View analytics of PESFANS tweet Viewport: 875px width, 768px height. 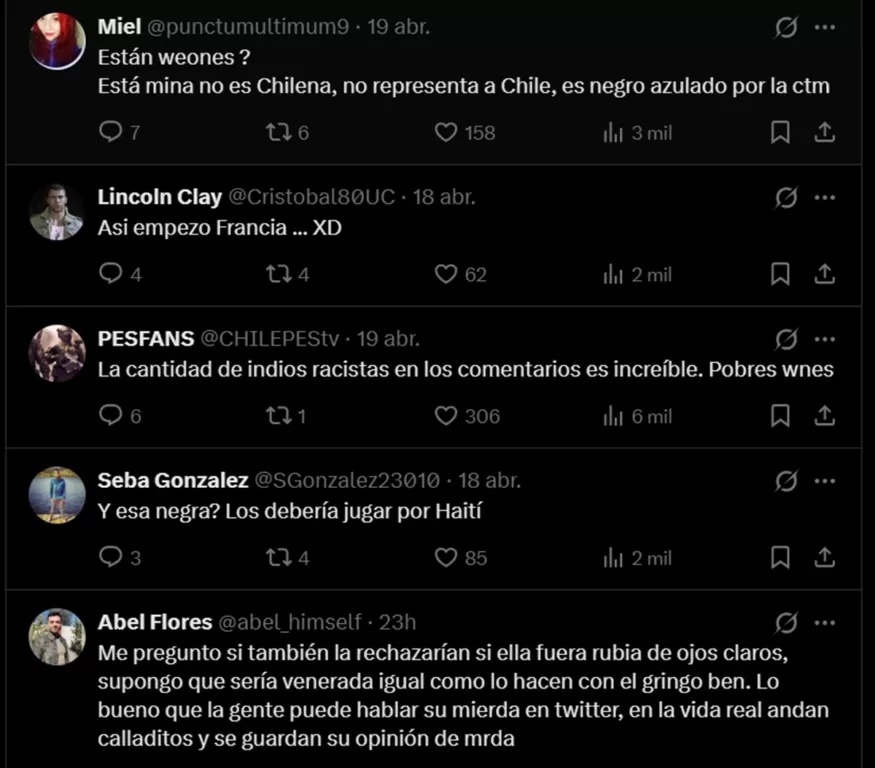tap(614, 416)
